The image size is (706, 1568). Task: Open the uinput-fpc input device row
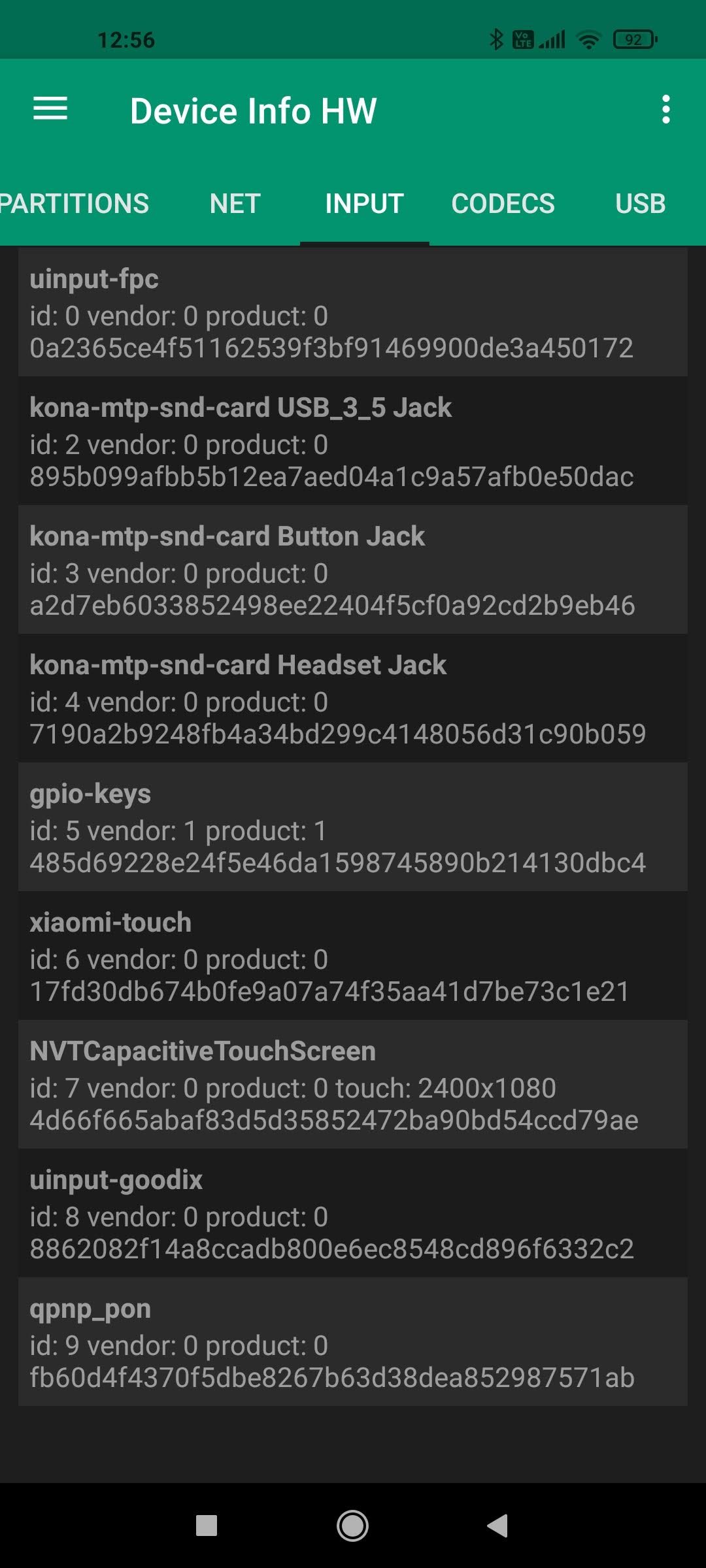click(x=353, y=312)
